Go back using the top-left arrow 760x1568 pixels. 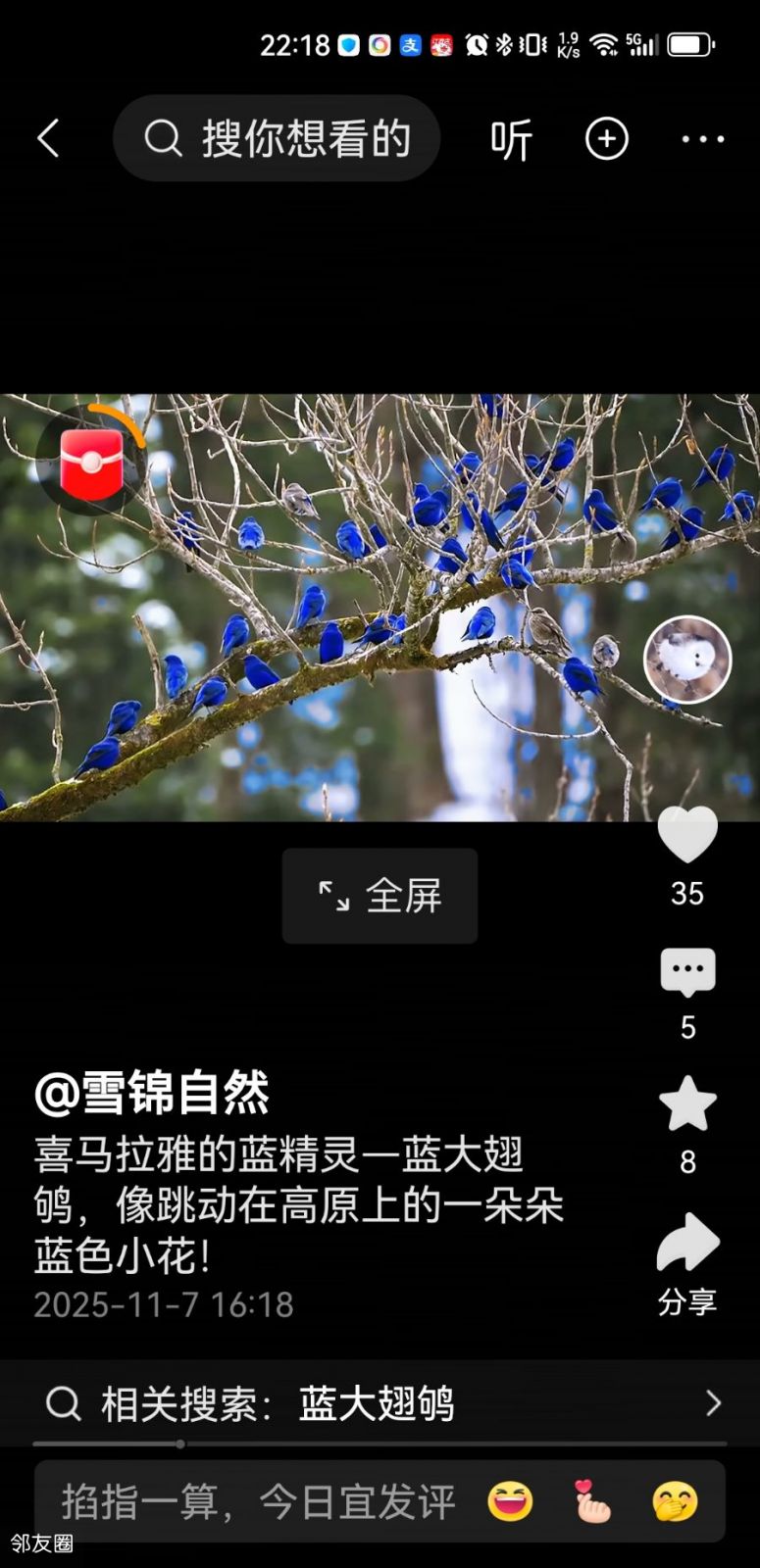(x=48, y=138)
